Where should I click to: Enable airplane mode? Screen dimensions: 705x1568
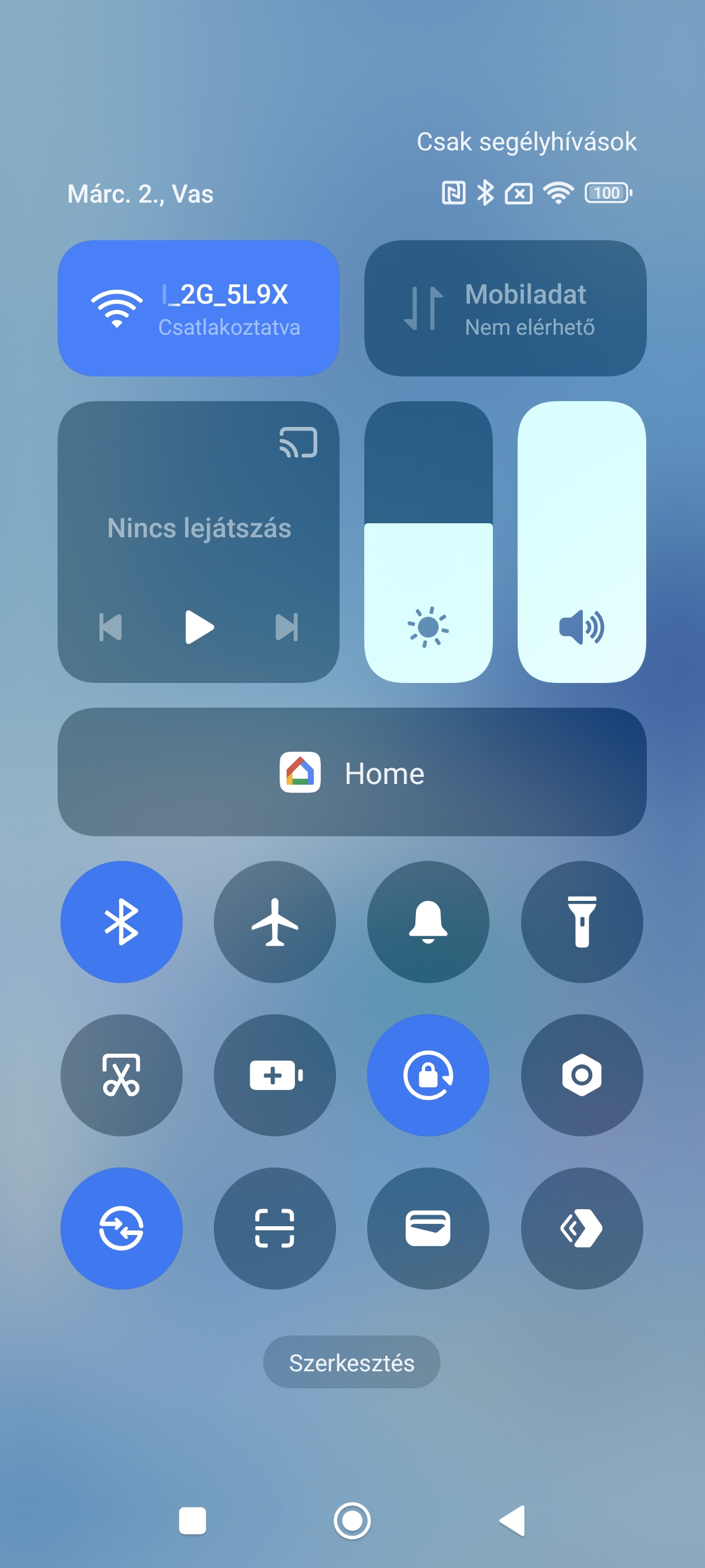point(274,921)
